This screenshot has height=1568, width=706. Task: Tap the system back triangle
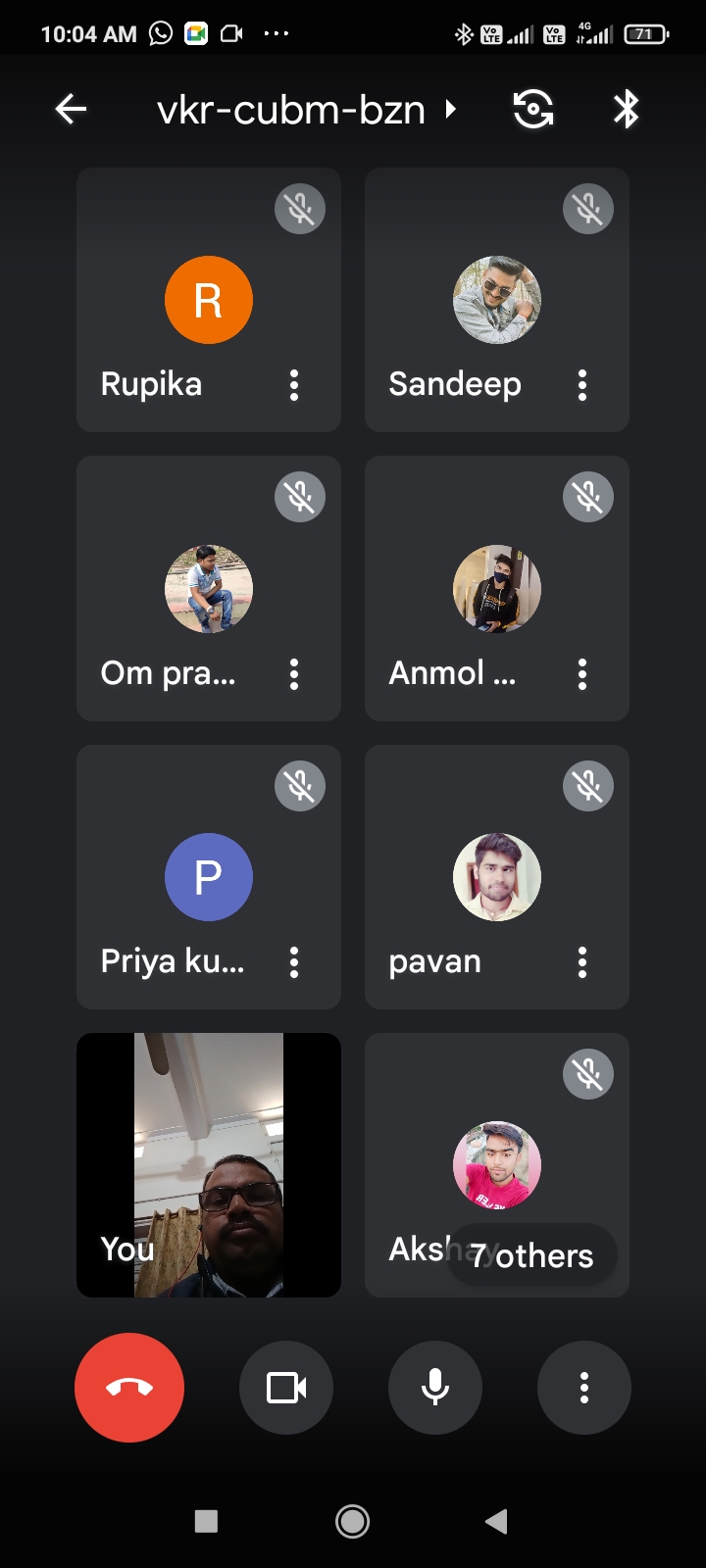[496, 1521]
